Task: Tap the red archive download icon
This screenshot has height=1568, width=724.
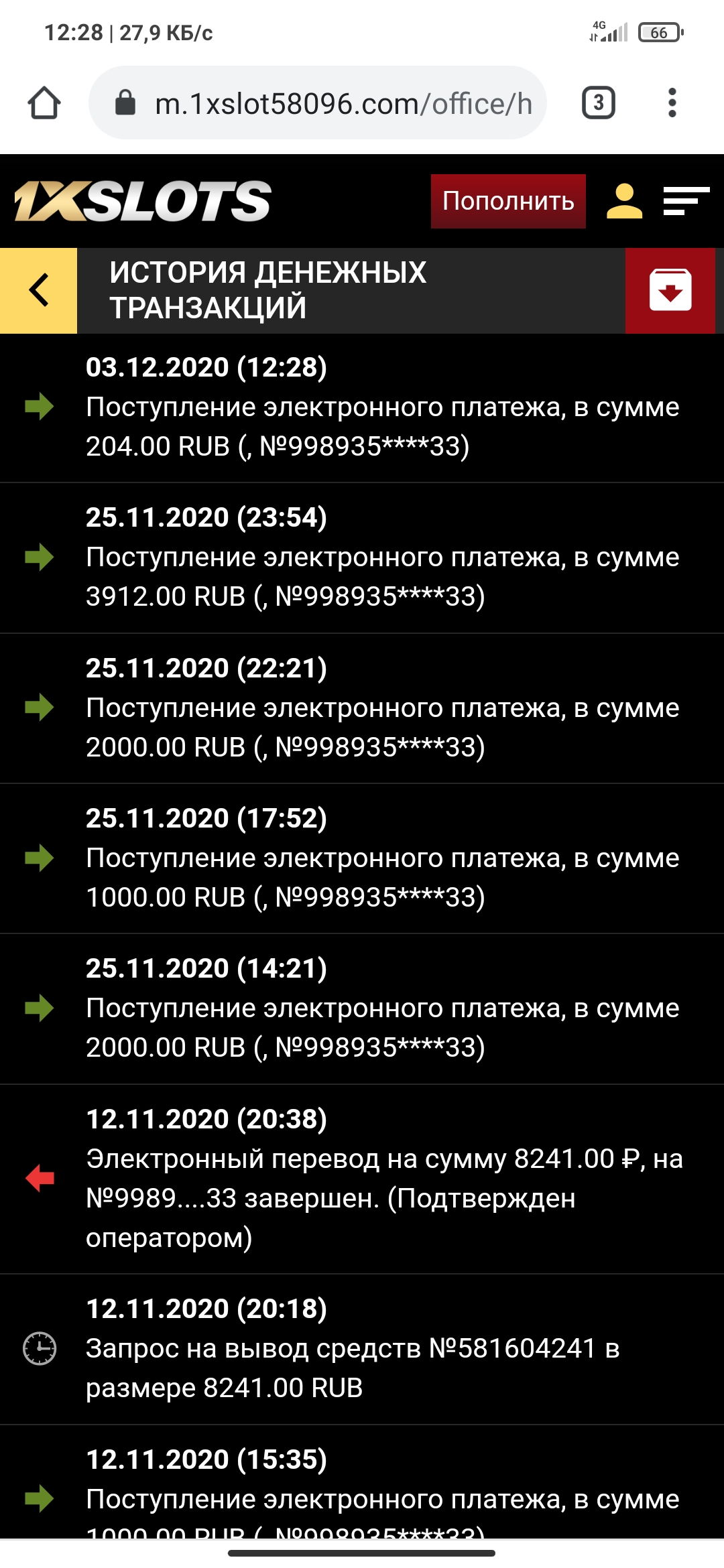Action: tap(670, 290)
